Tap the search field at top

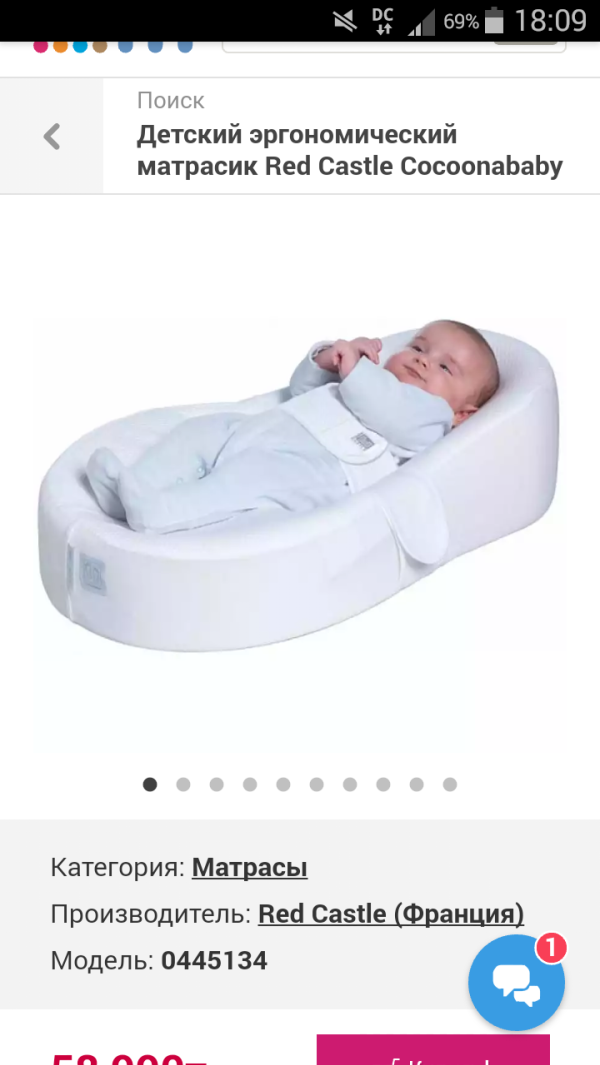pos(390,46)
